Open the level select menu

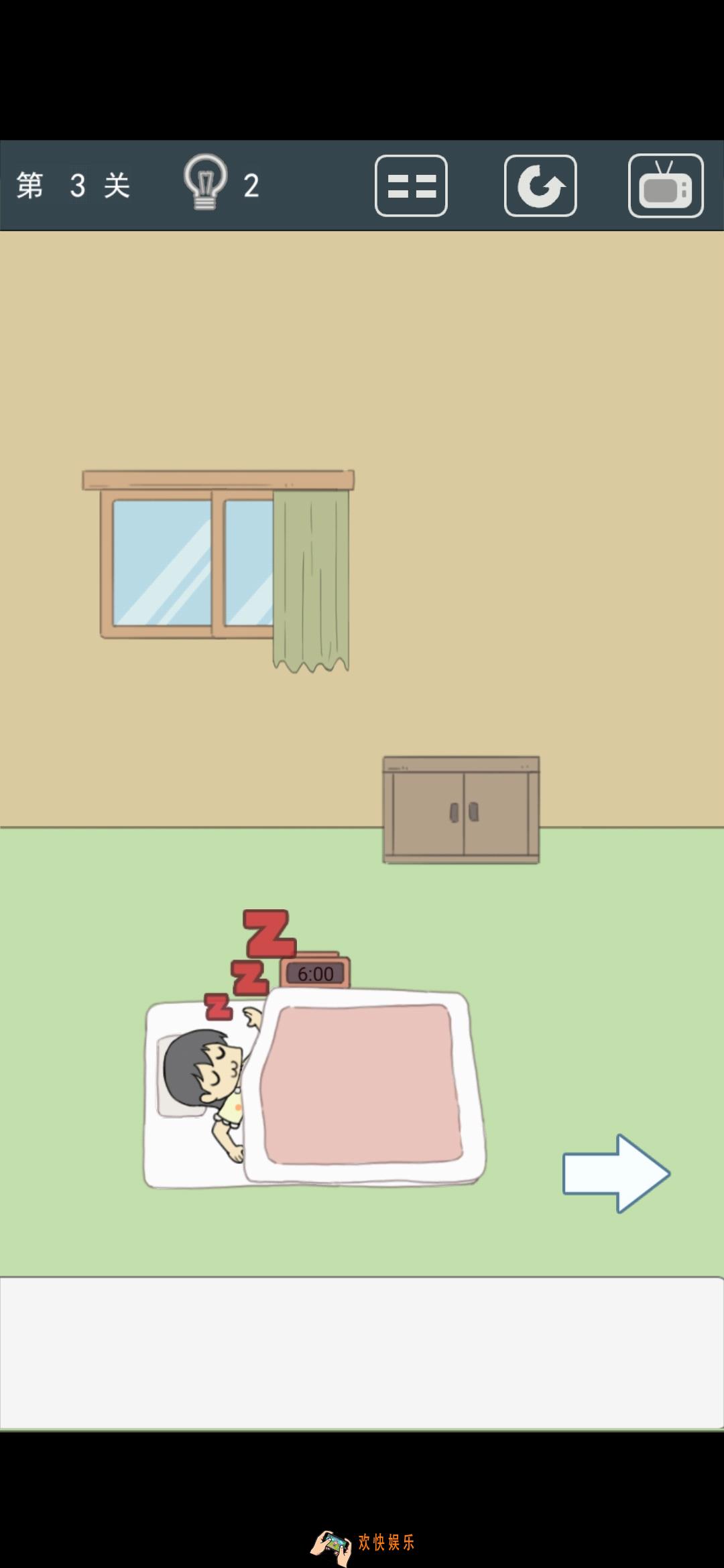click(x=411, y=186)
